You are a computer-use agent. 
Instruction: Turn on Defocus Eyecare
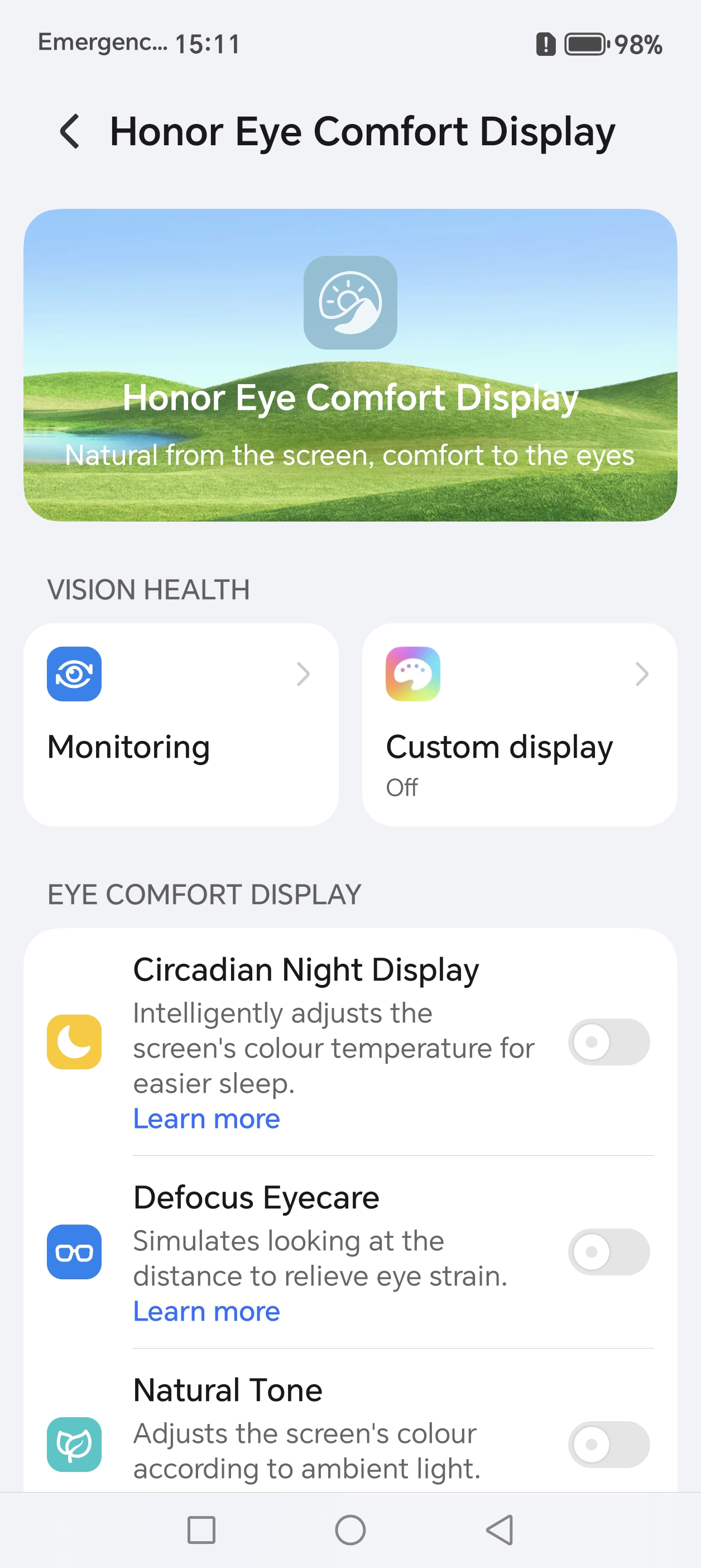(x=608, y=1251)
